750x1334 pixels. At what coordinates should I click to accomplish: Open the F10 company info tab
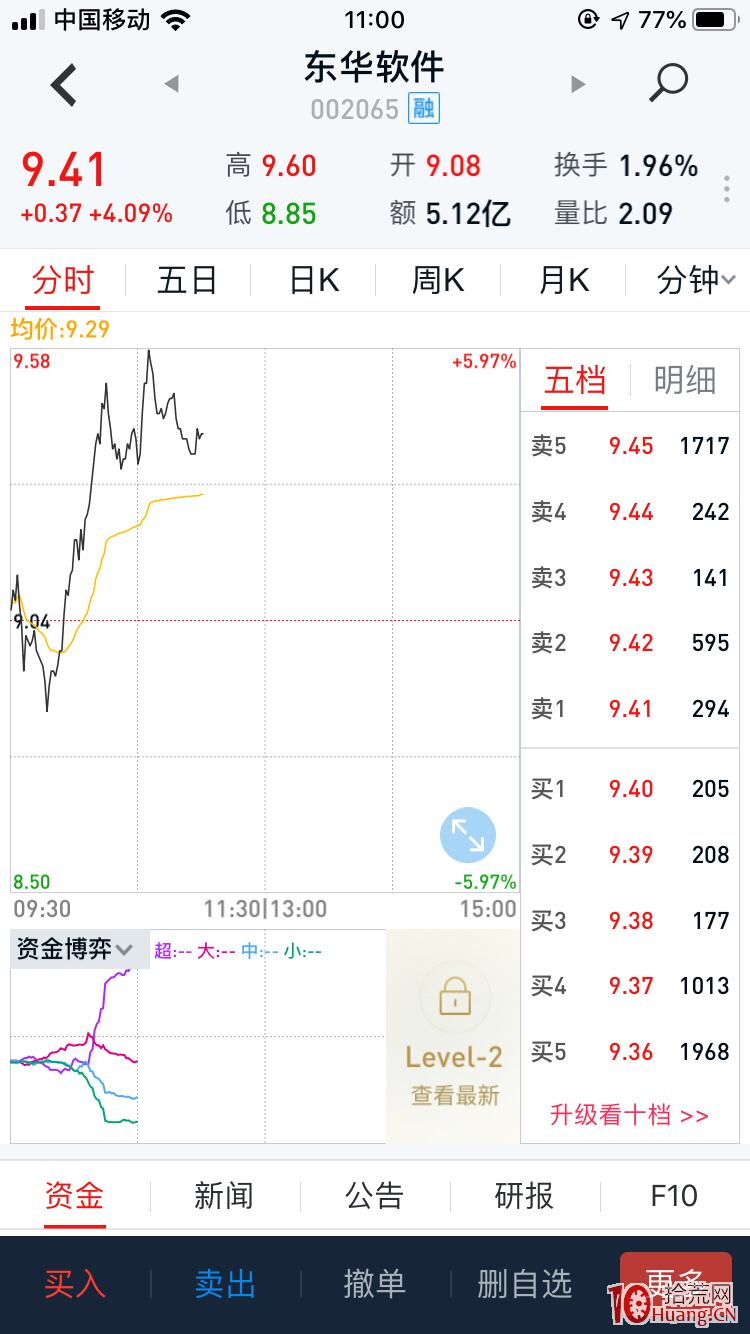point(674,1196)
